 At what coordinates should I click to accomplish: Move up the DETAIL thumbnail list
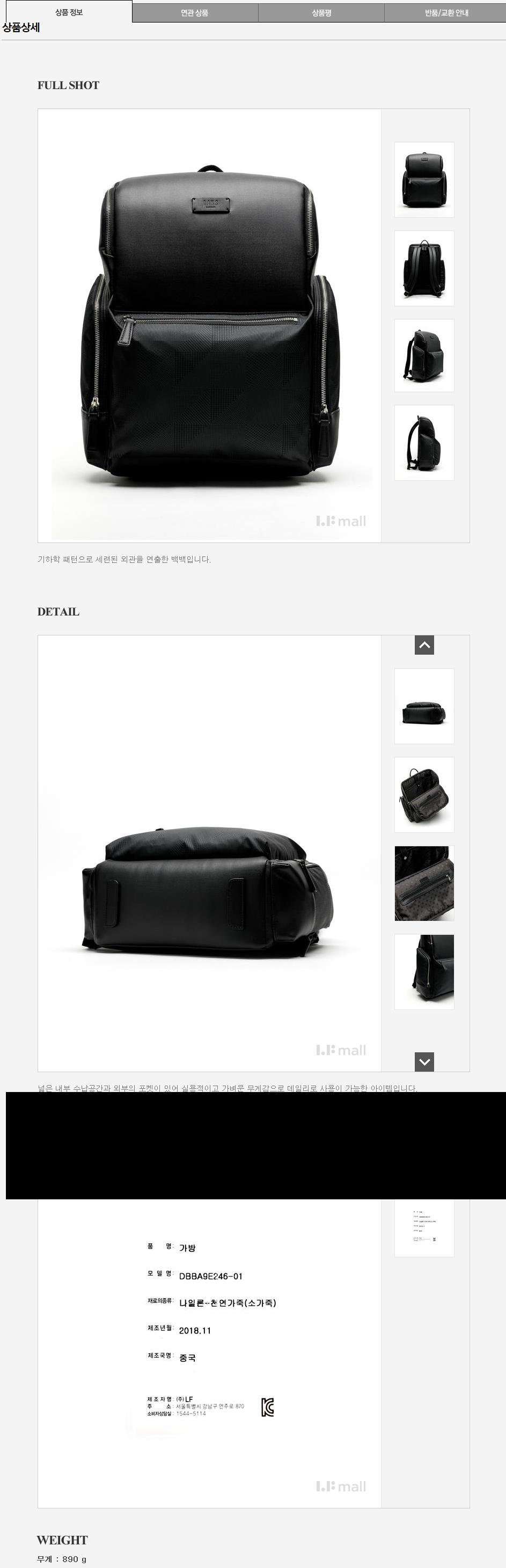[424, 645]
